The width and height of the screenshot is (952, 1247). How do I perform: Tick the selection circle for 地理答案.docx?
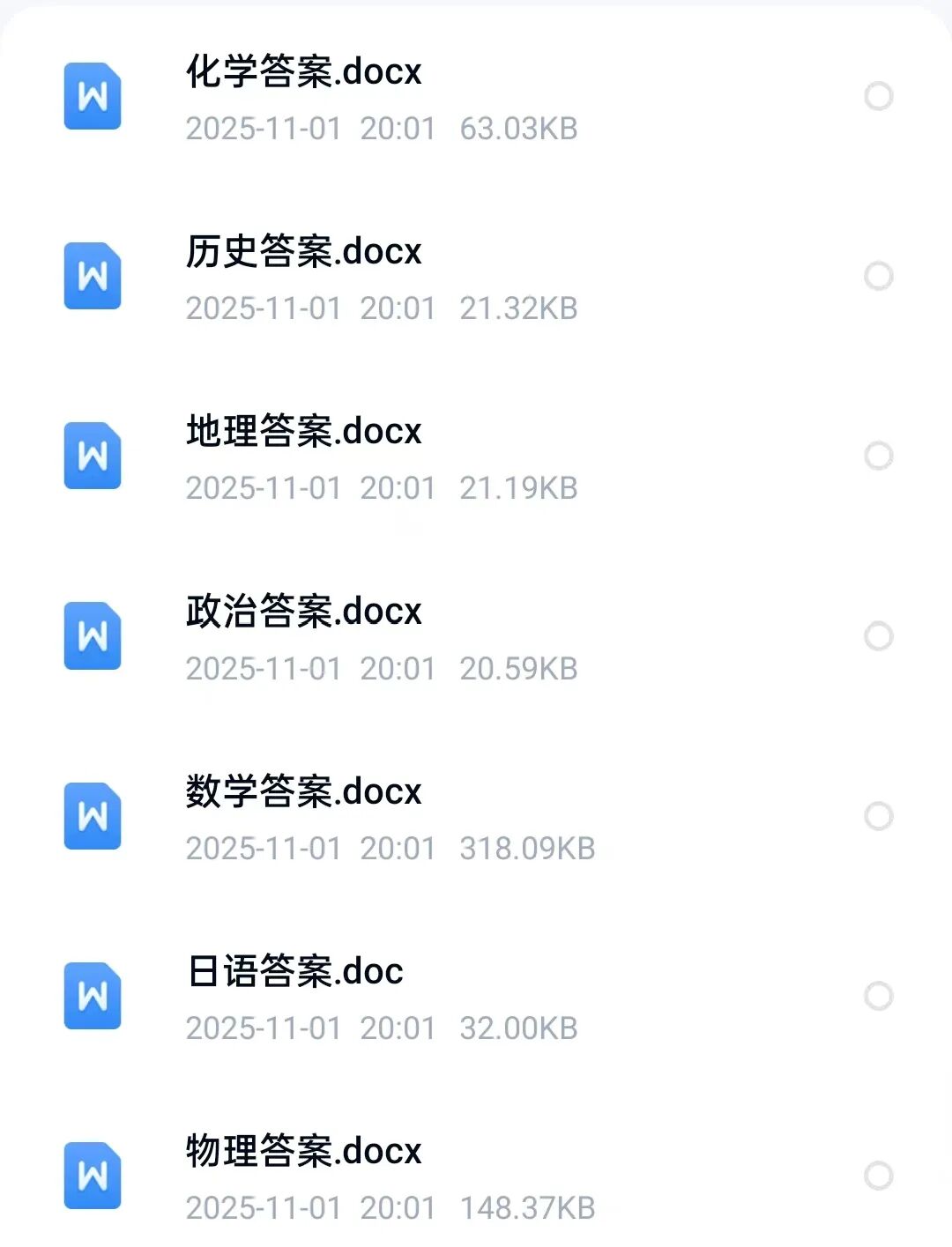click(878, 456)
